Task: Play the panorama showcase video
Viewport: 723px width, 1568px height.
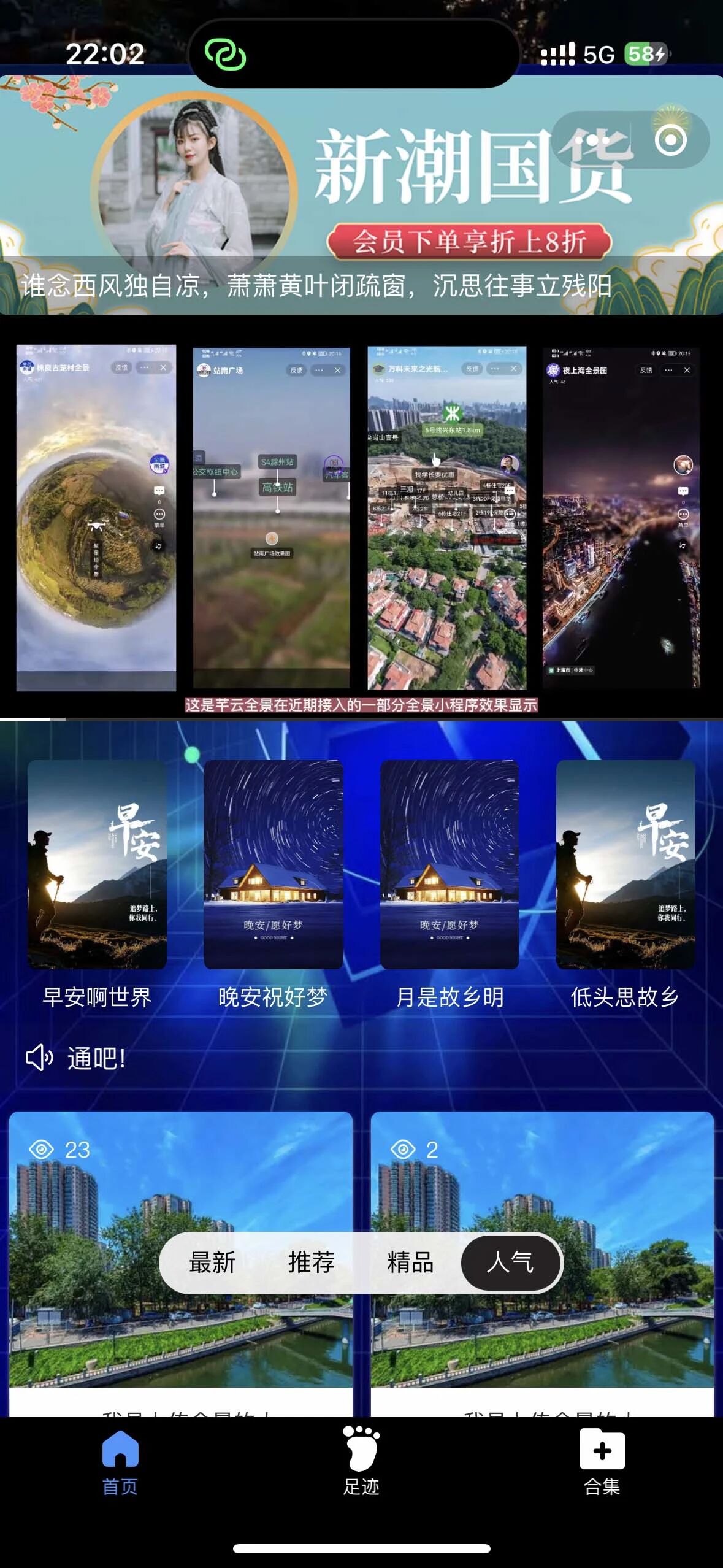Action: pyautogui.click(x=361, y=518)
